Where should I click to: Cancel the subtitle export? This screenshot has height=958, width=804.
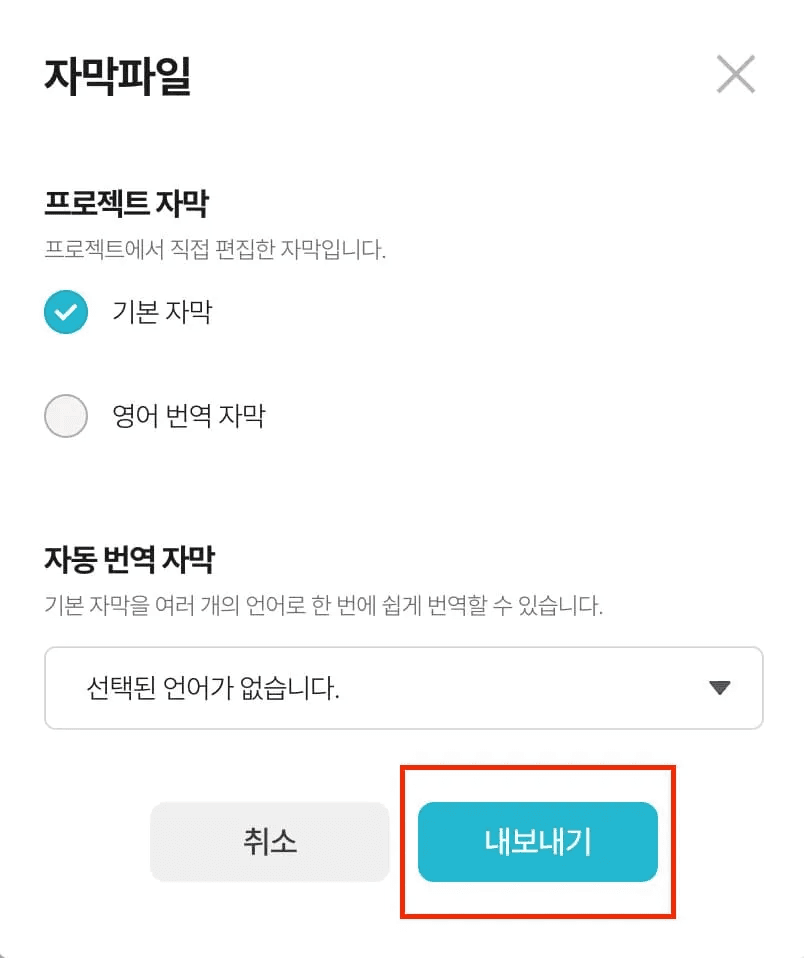(x=270, y=841)
